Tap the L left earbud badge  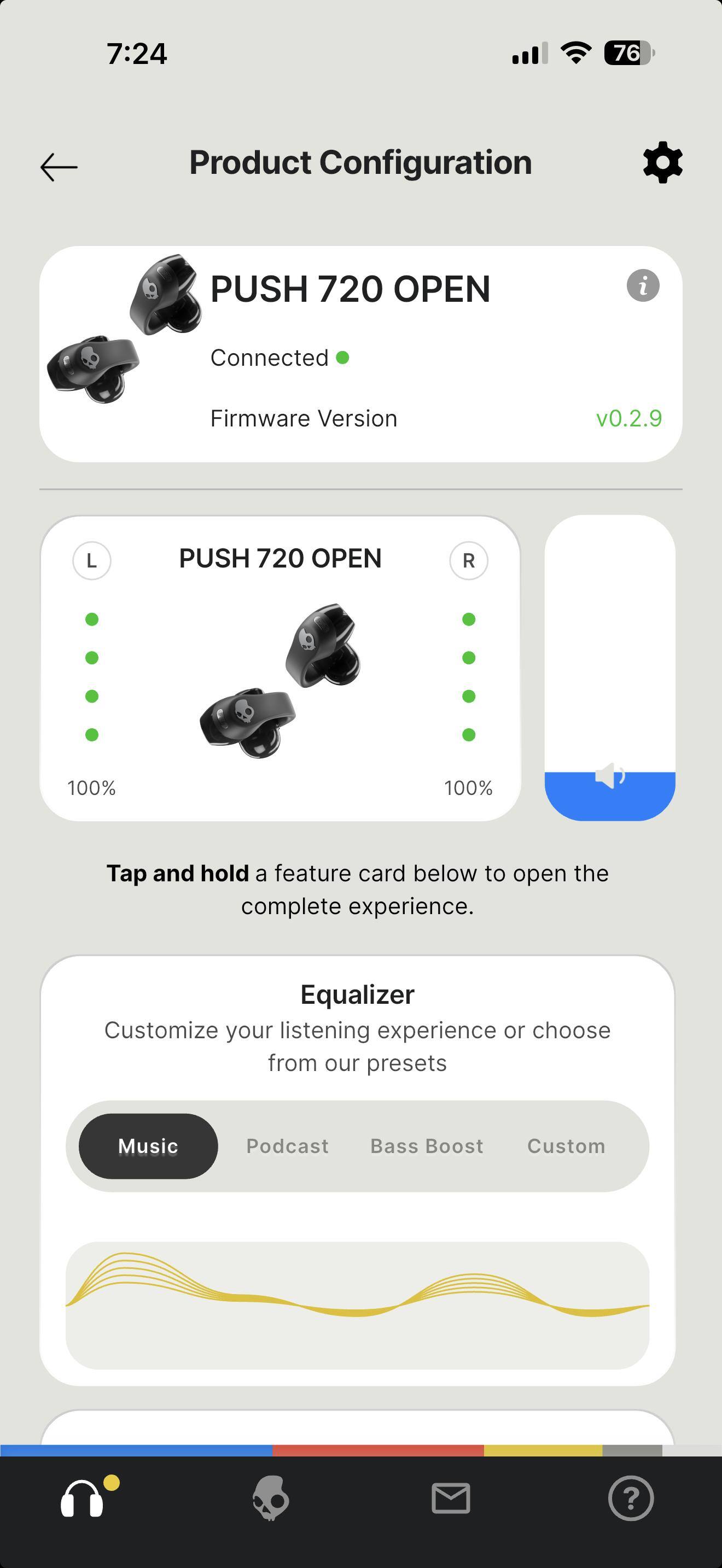pyautogui.click(x=91, y=560)
